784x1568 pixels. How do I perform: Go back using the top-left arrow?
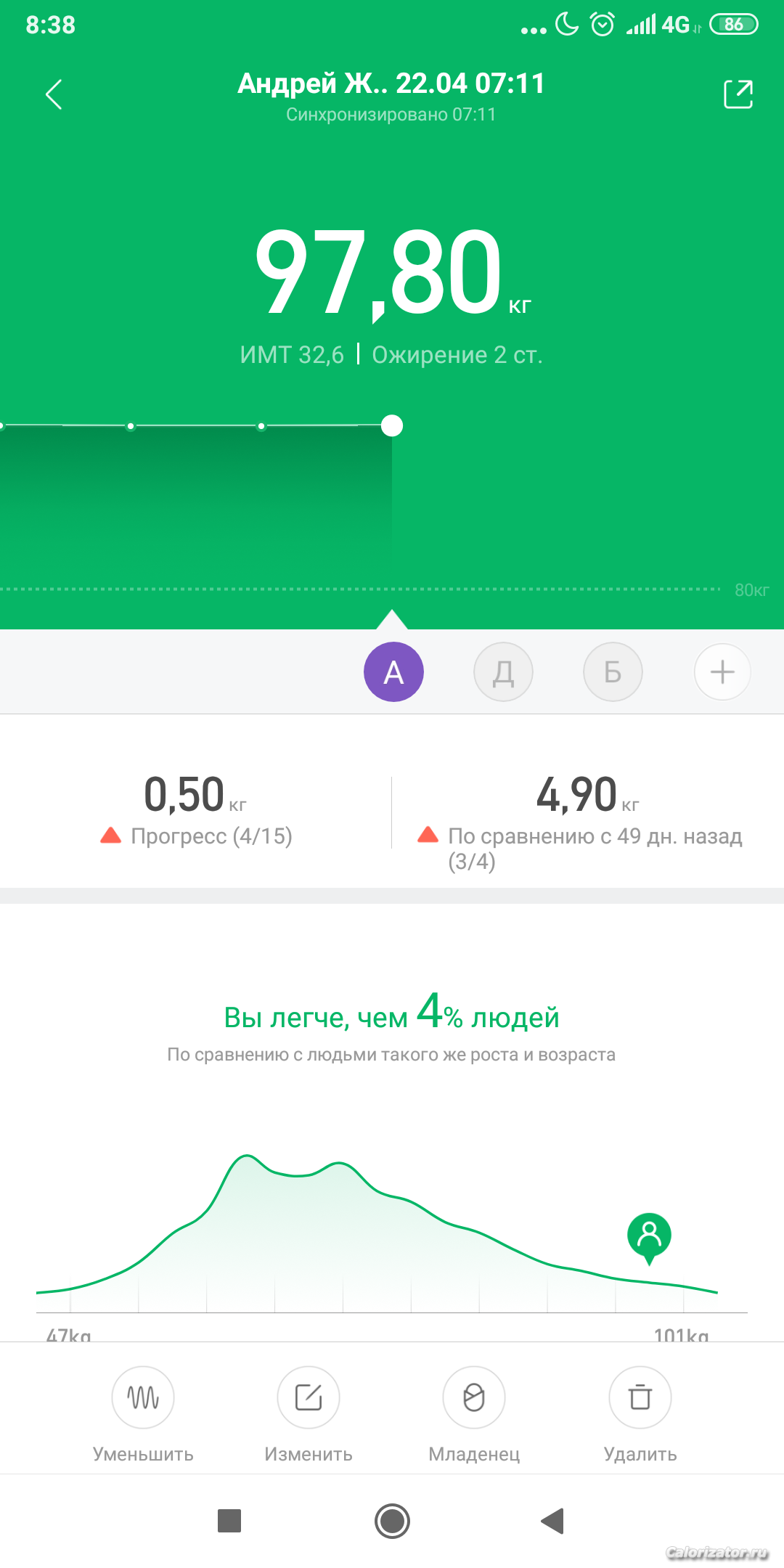point(54,94)
